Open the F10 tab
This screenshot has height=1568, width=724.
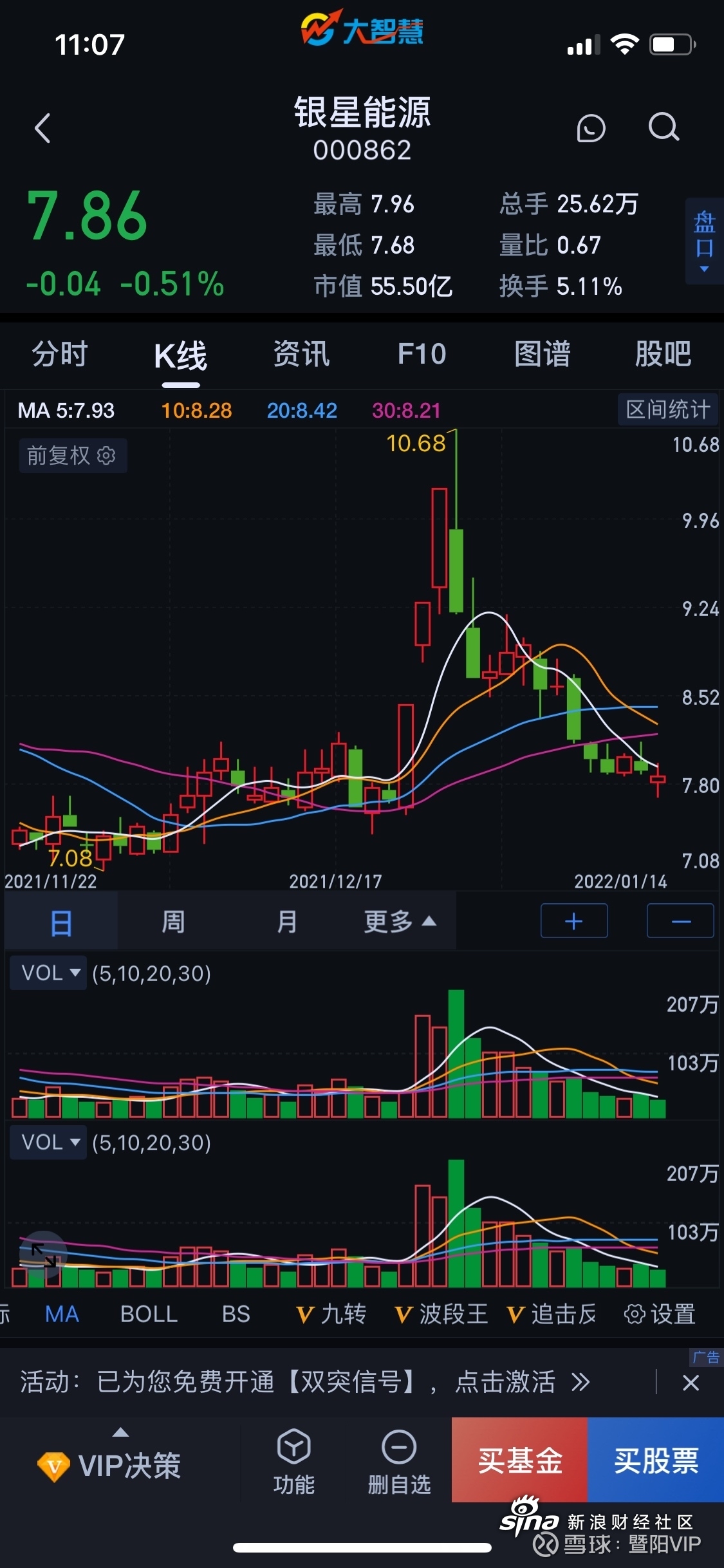click(x=422, y=355)
